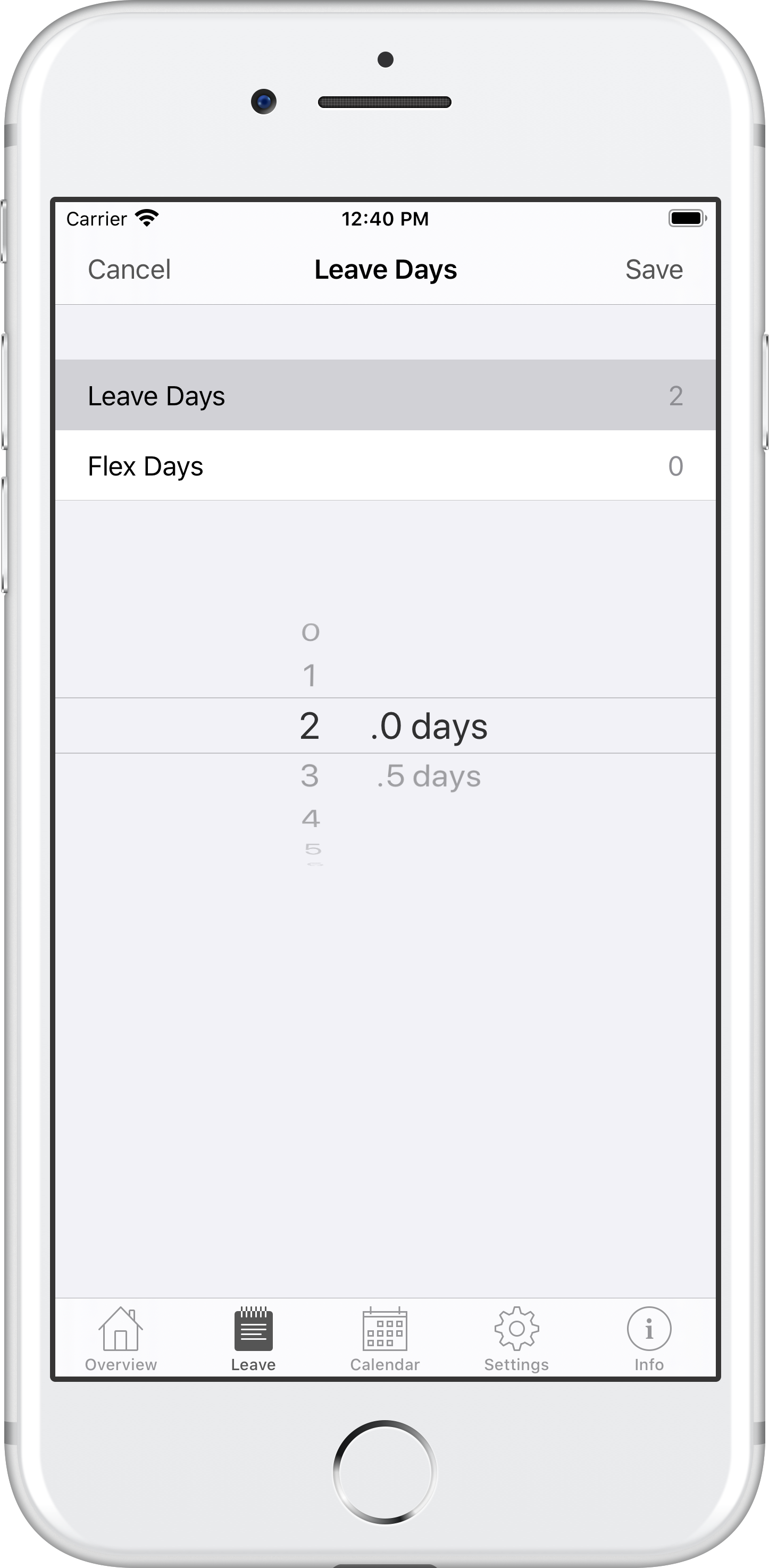Choose 4 in the days picker

(310, 819)
